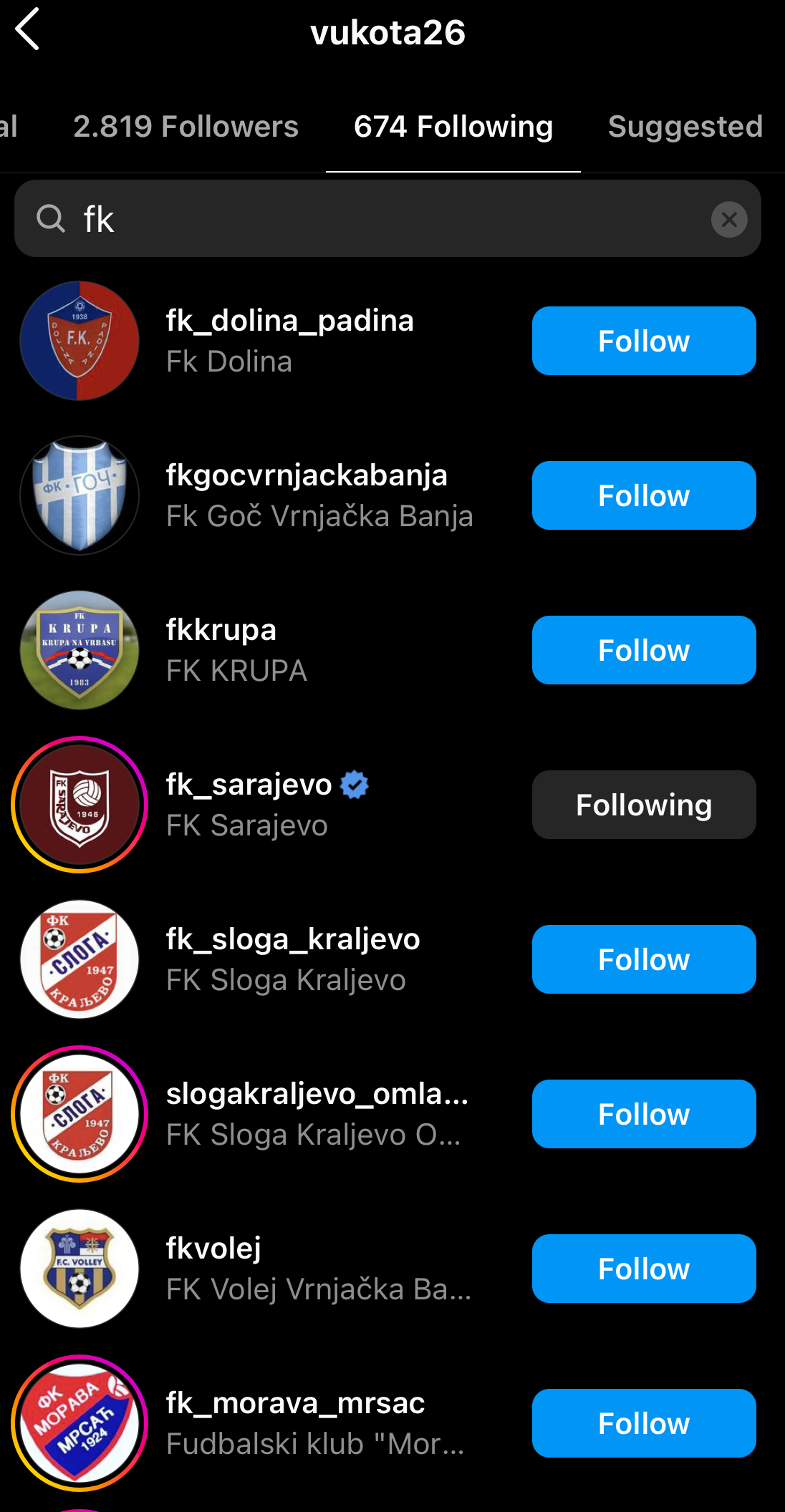This screenshot has width=785, height=1512.
Task: Follow fk_sloga_kraljevo
Action: coord(643,959)
